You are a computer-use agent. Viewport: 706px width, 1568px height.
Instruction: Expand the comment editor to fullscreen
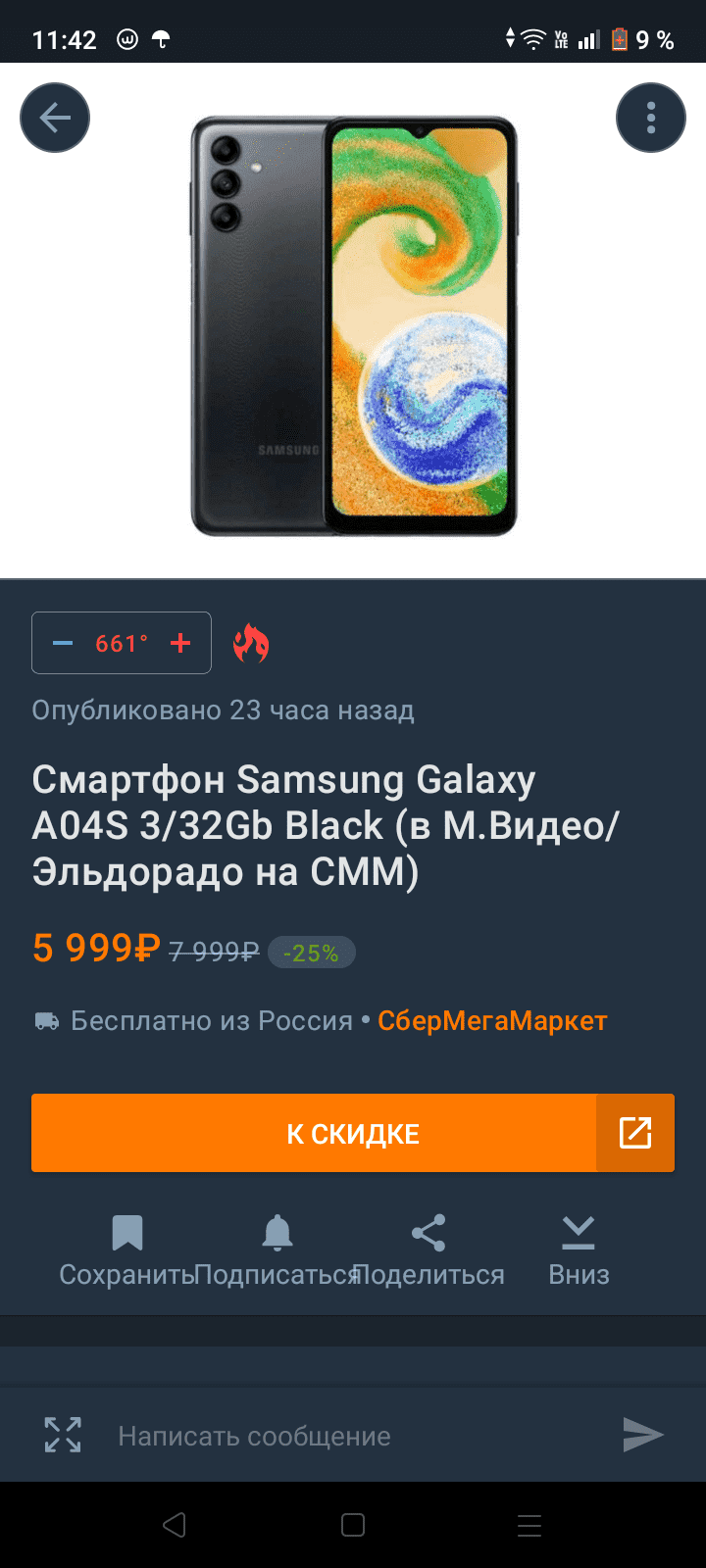pos(63,1435)
